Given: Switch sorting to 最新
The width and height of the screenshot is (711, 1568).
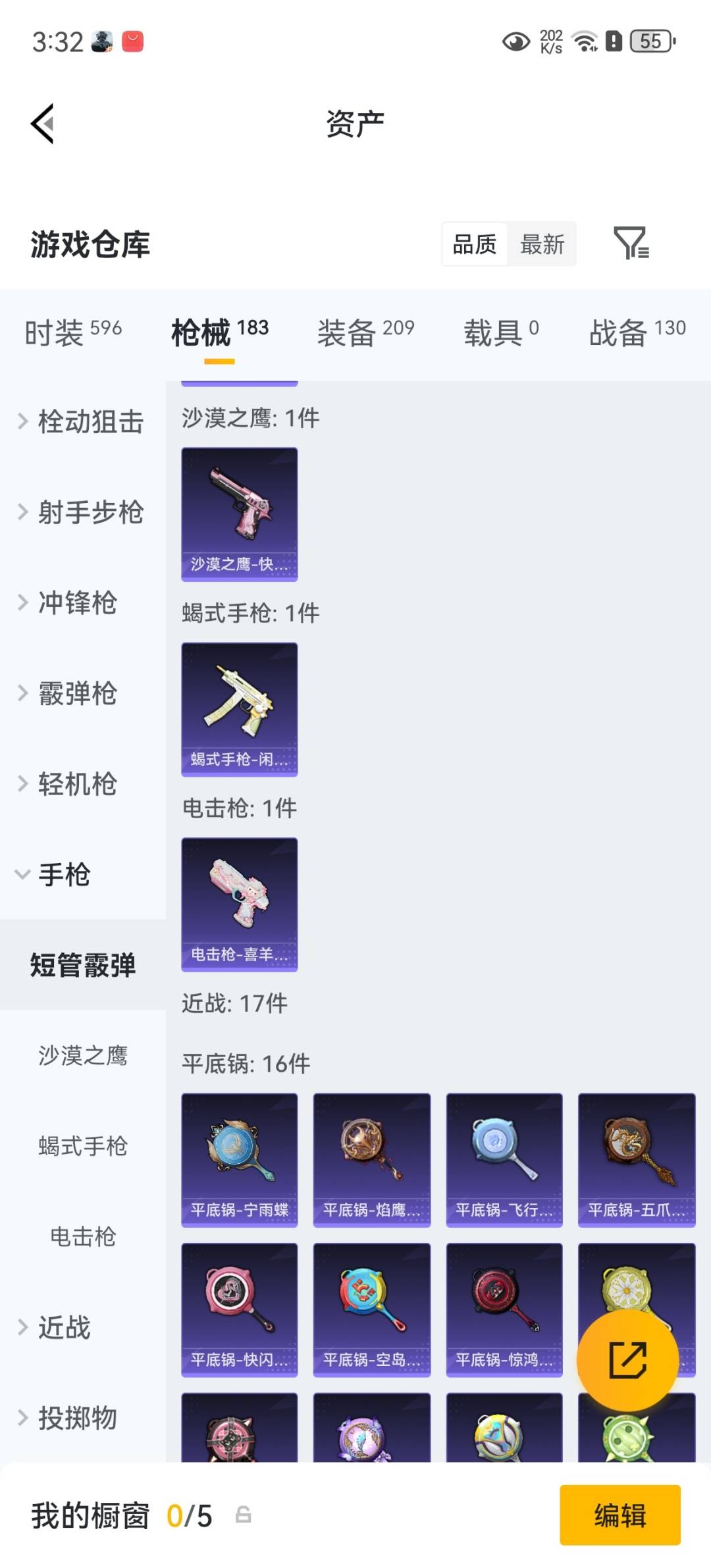Looking at the screenshot, I should coord(541,244).
